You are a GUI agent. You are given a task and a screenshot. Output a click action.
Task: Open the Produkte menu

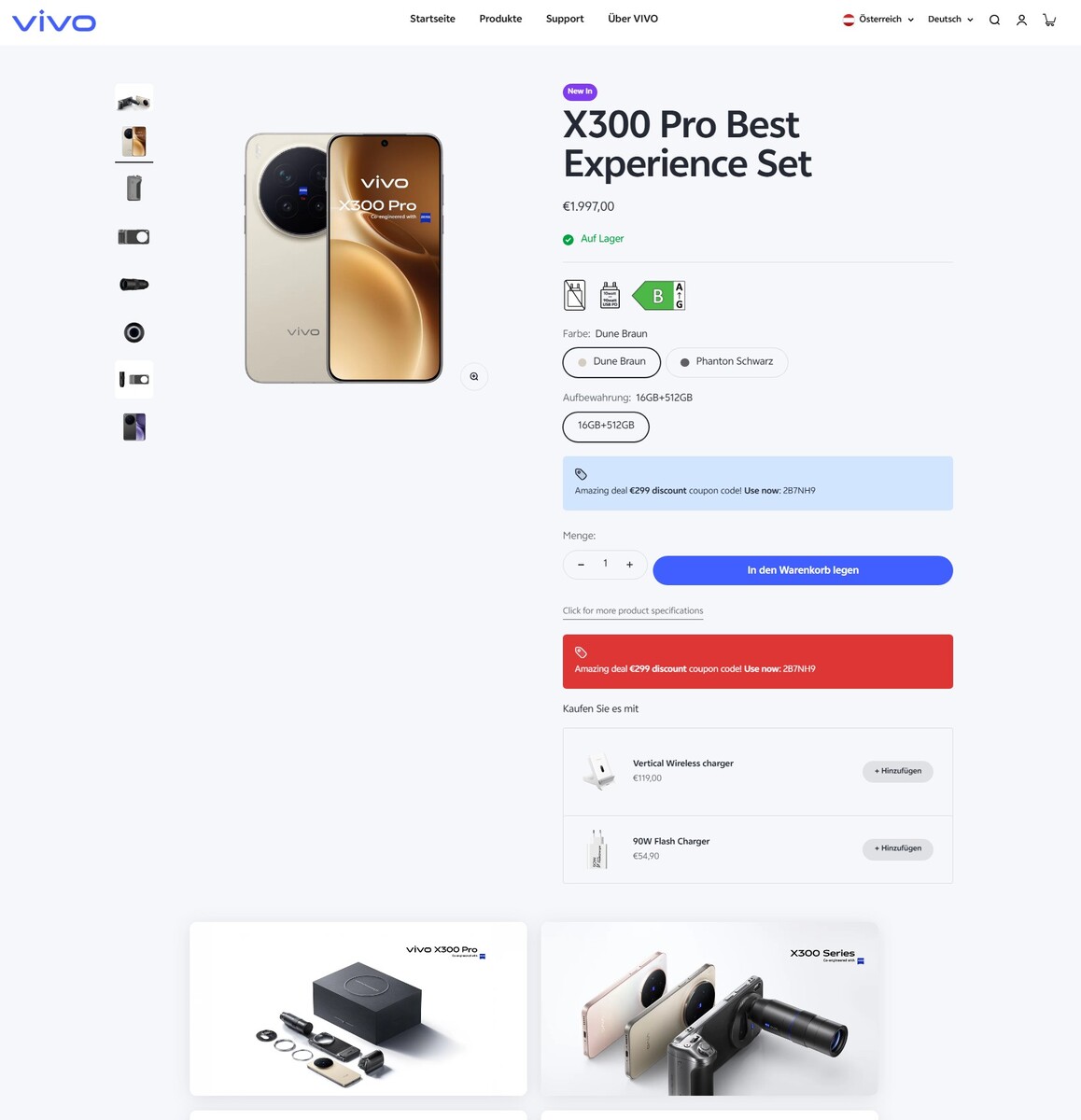point(500,19)
